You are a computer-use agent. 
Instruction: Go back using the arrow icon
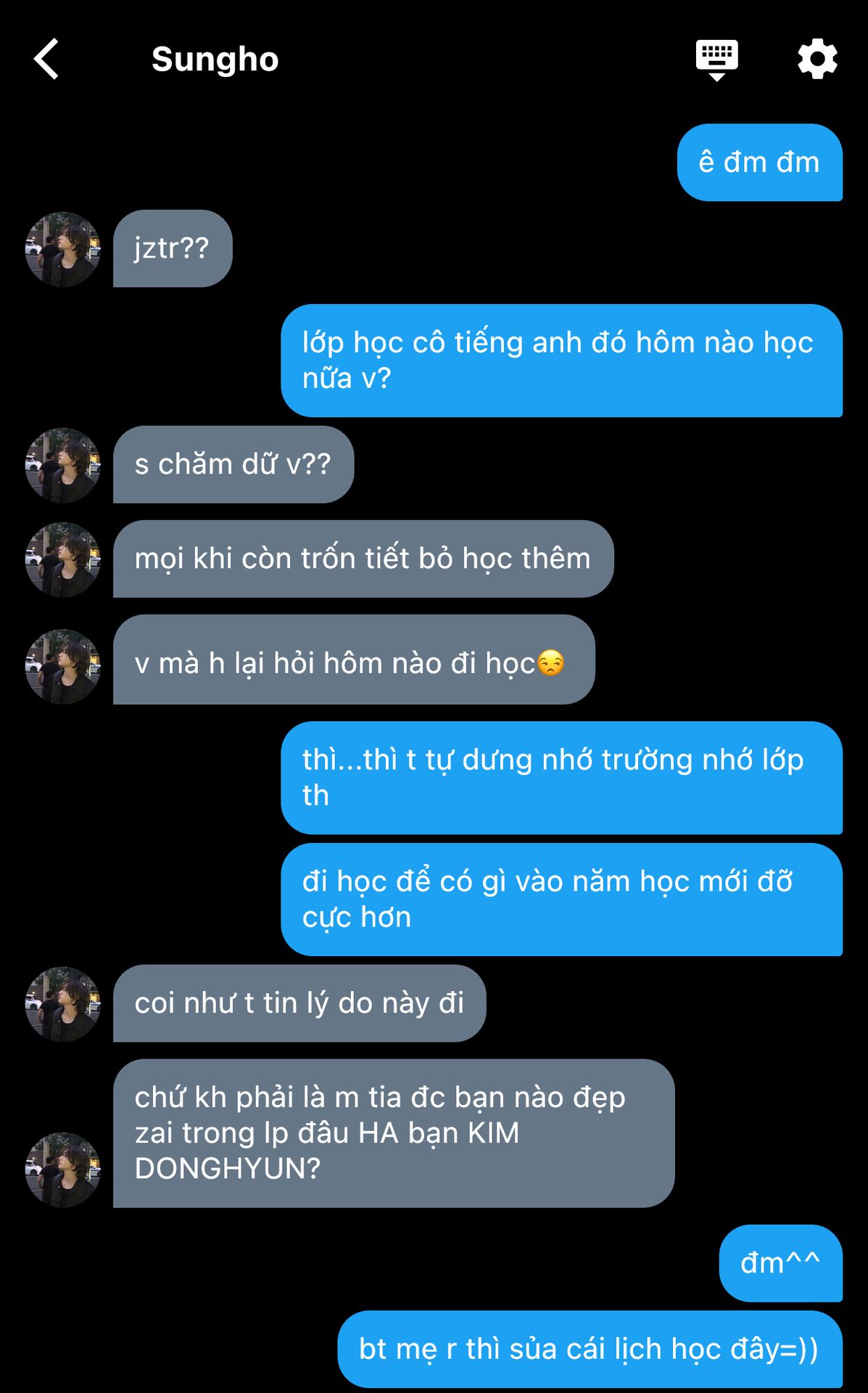(46, 59)
